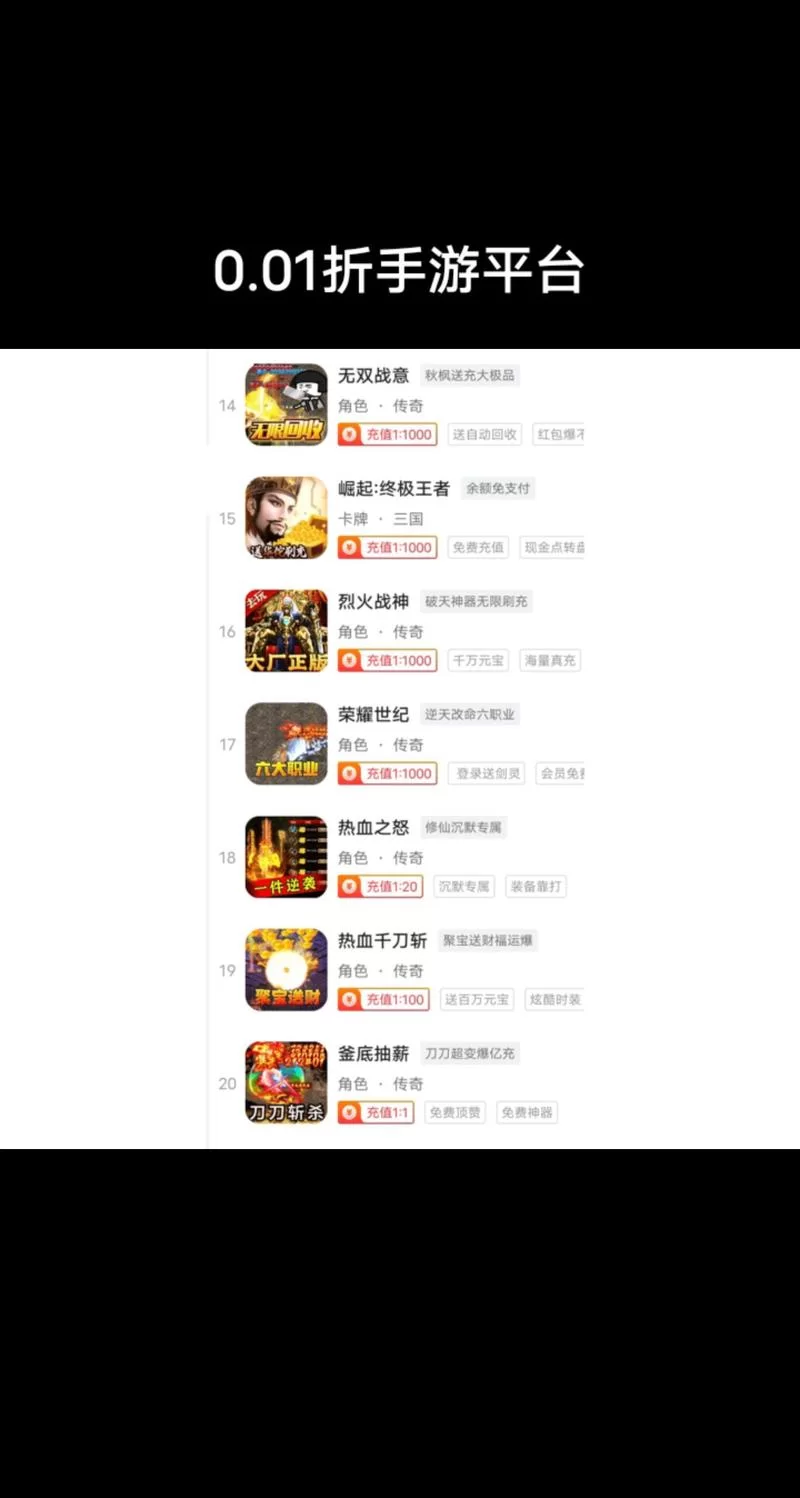800x1498 pixels.
Task: Click the 送自动回收 tag
Action: click(x=483, y=434)
